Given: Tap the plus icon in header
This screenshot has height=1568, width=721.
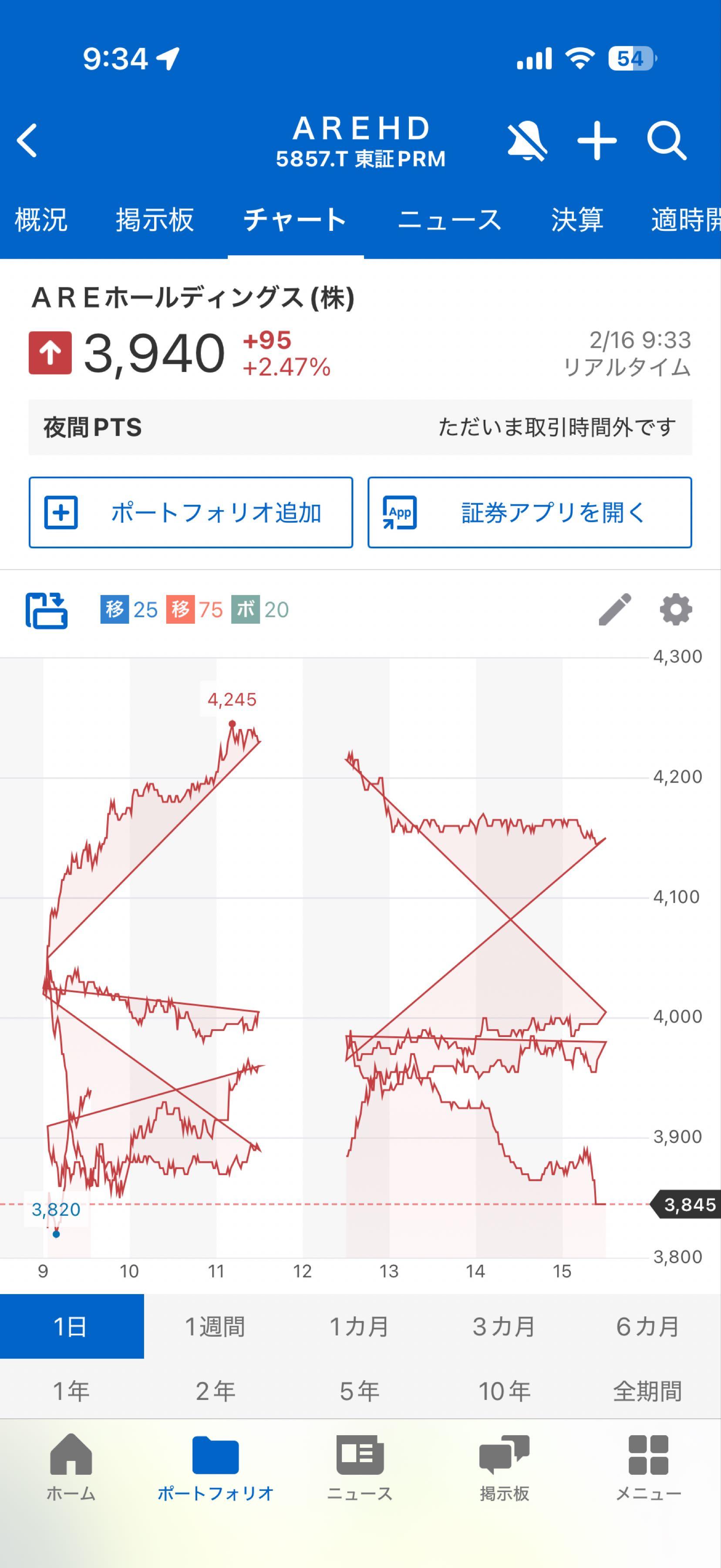Looking at the screenshot, I should (x=597, y=141).
